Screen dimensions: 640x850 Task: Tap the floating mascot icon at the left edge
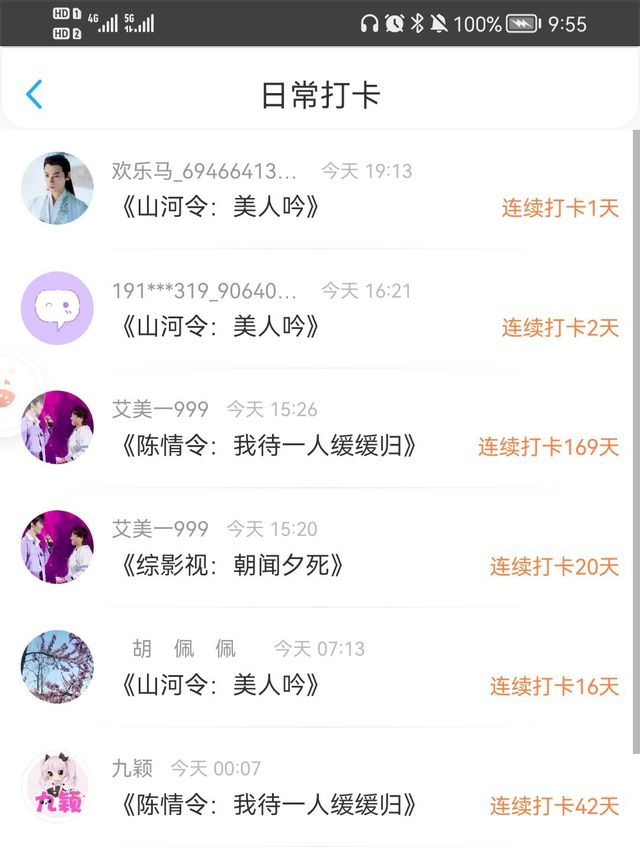(8, 393)
